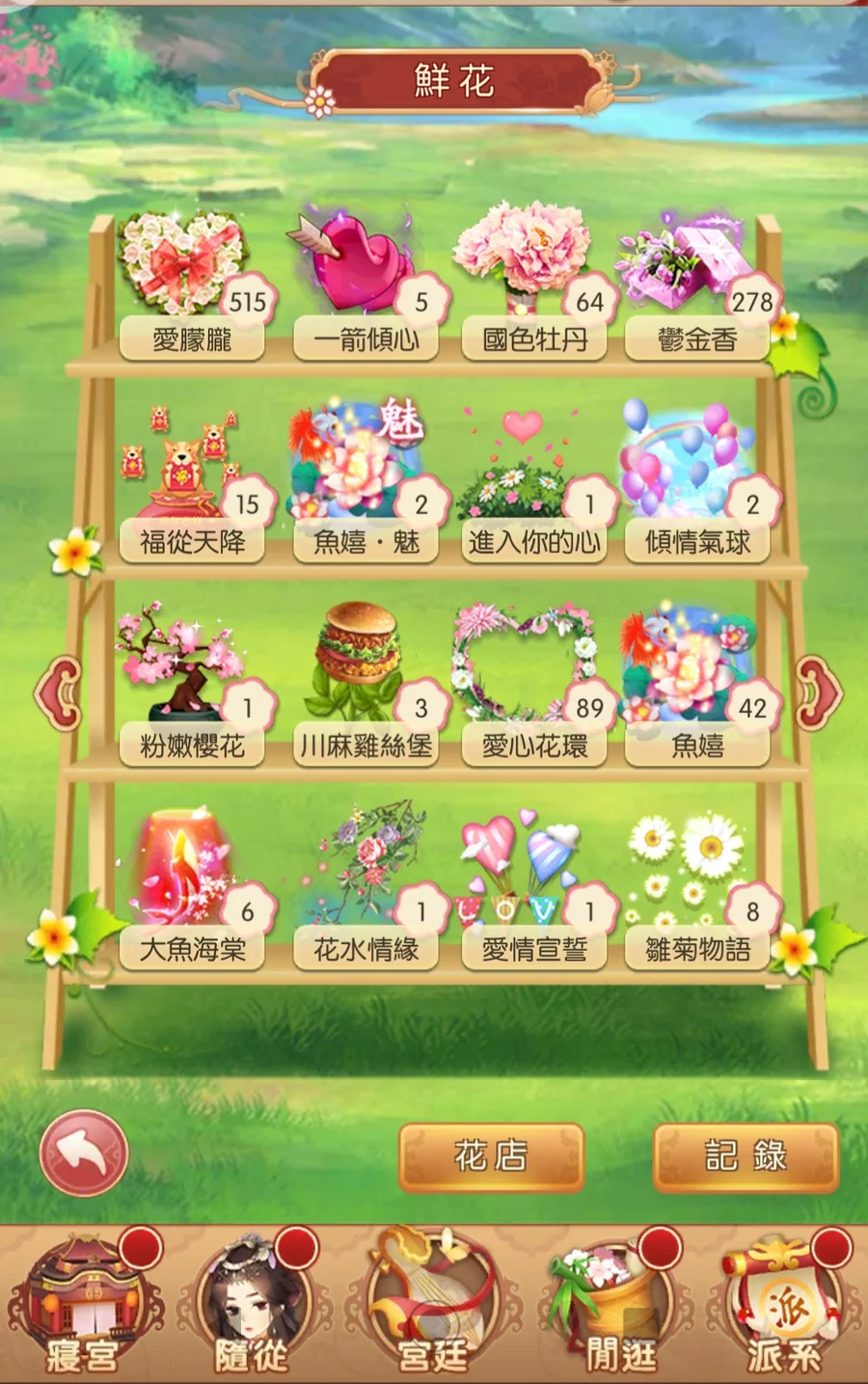
Task: Go to the next shelf page
Action: (819, 692)
